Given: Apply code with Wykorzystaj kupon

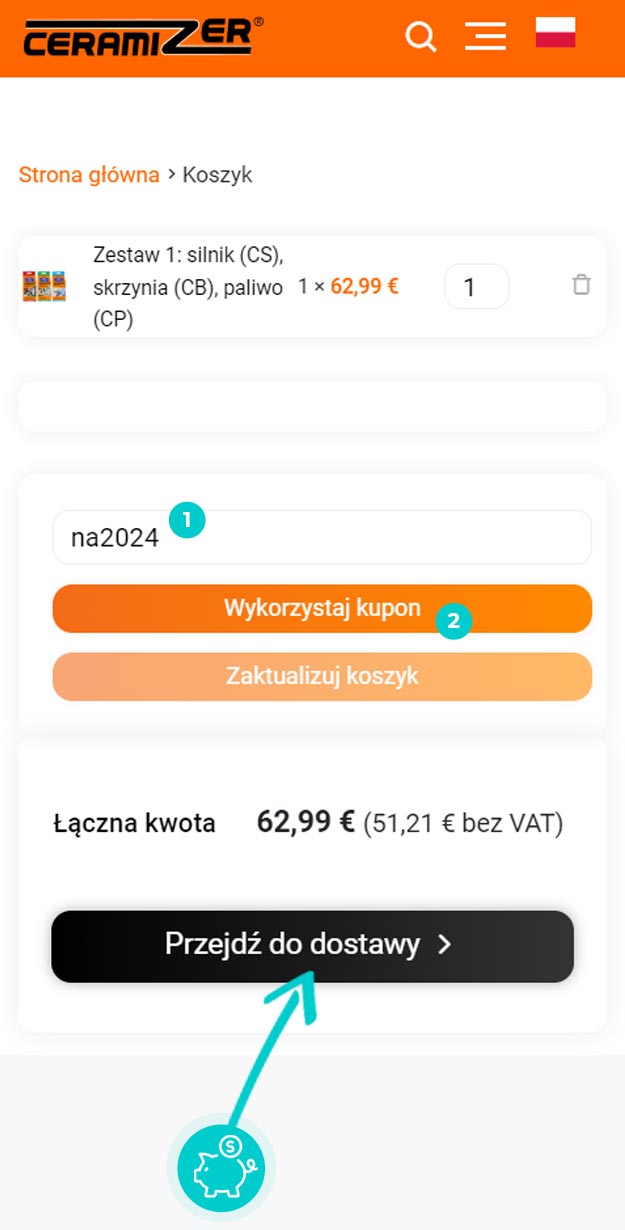Looking at the screenshot, I should click(x=322, y=608).
